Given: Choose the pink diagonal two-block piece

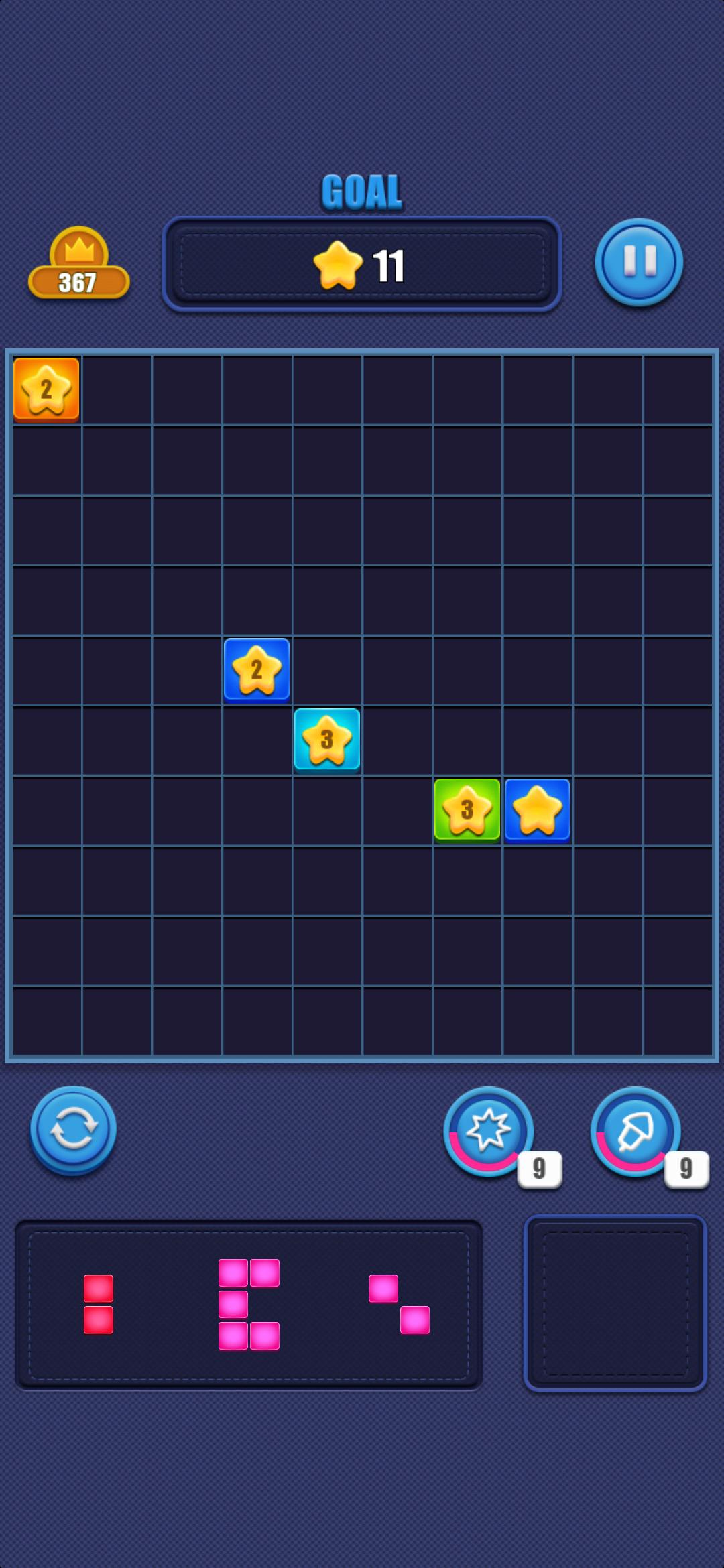Looking at the screenshot, I should pos(399,1304).
